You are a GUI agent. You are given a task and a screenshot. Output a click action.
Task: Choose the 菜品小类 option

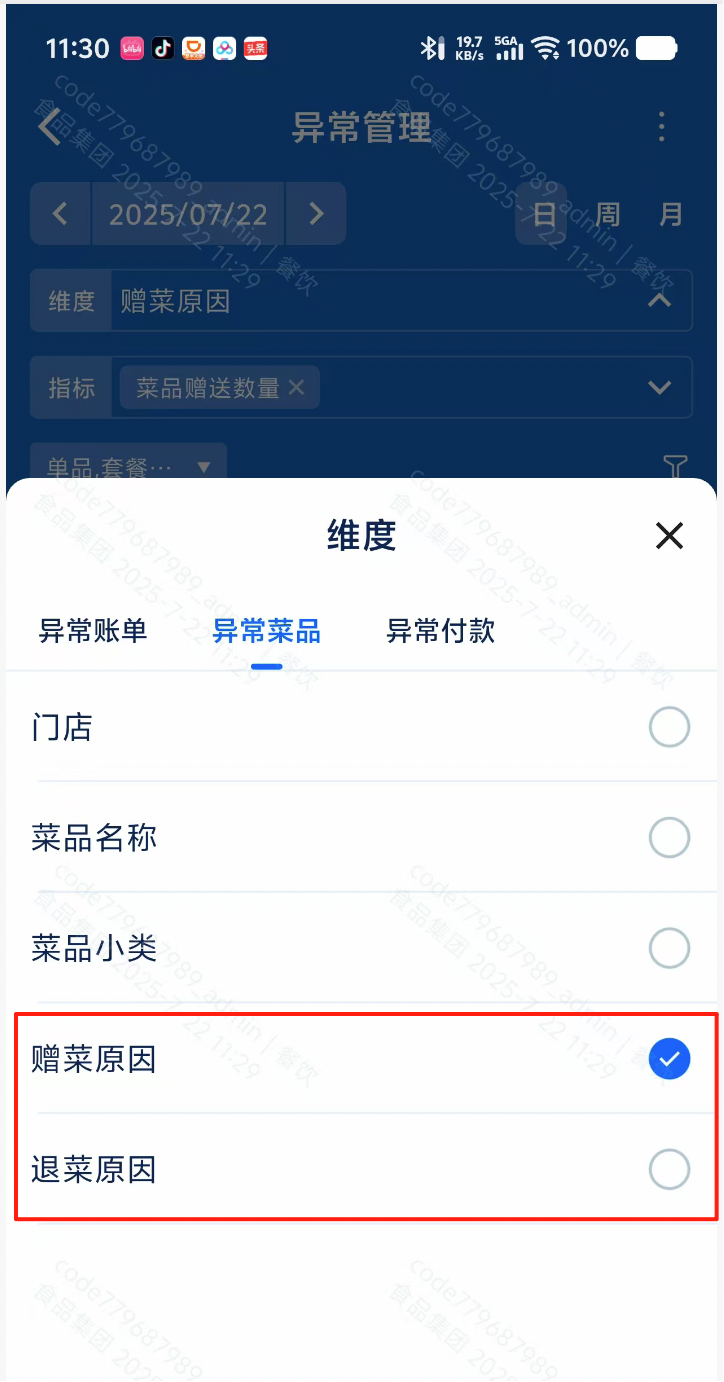tap(669, 948)
